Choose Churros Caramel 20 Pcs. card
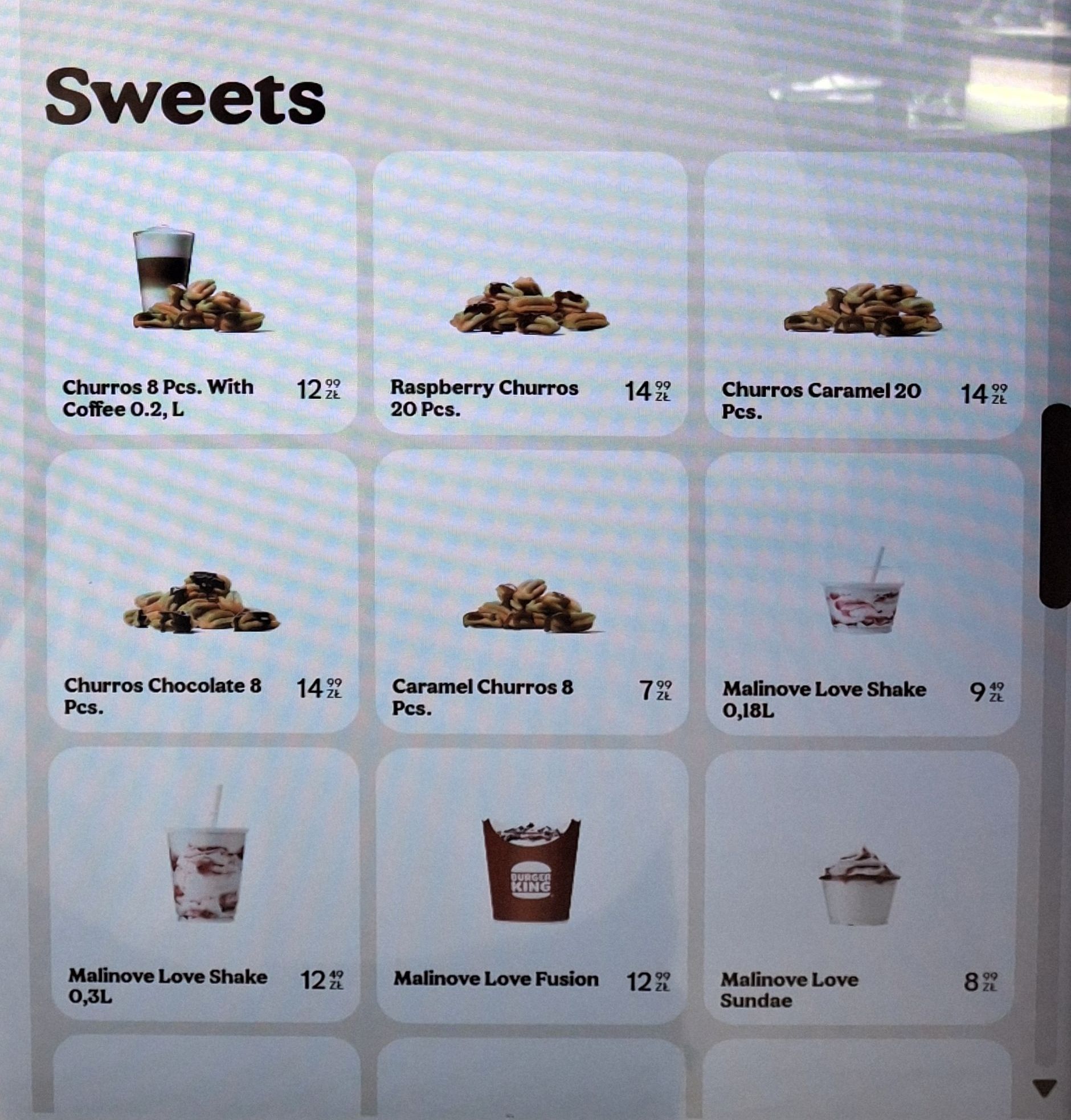This screenshot has height=1120, width=1071. (864, 295)
